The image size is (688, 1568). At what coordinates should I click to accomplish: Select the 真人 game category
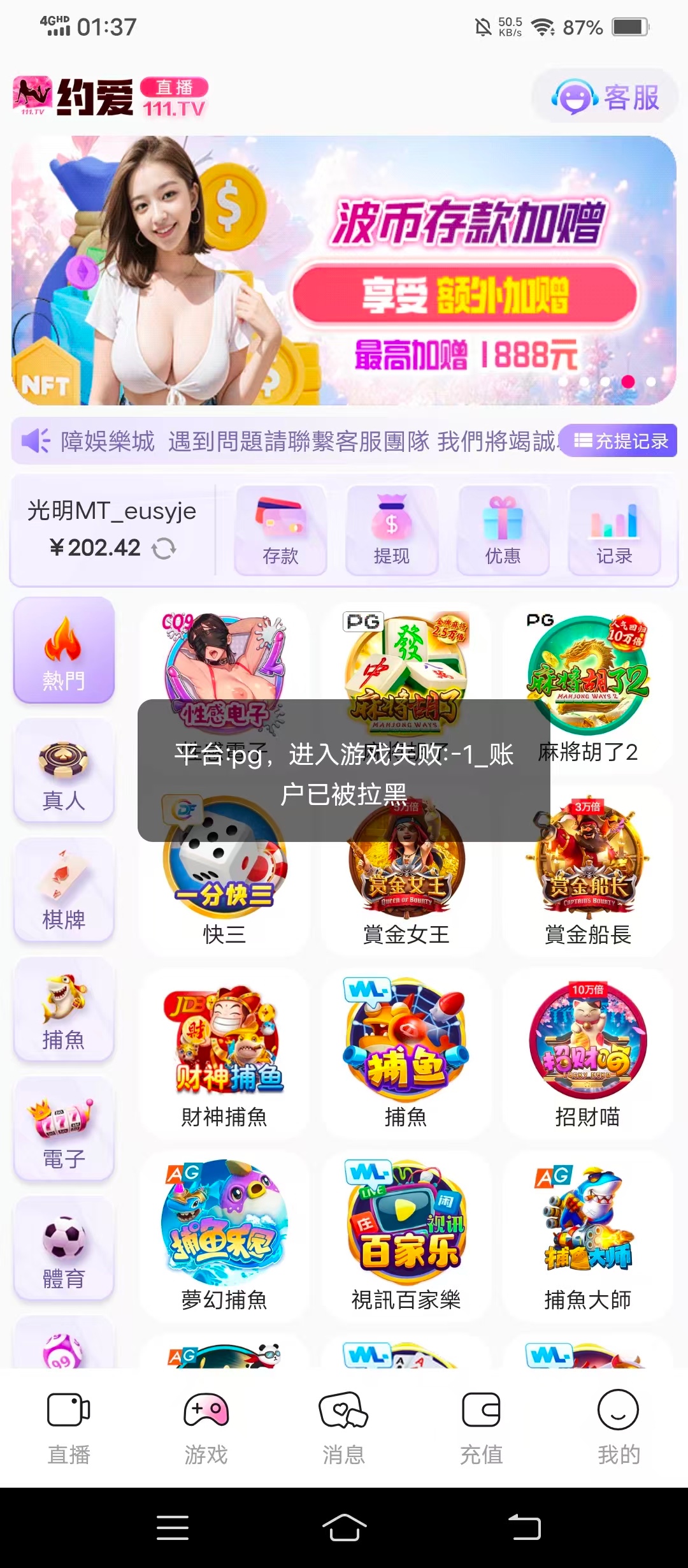[x=64, y=771]
